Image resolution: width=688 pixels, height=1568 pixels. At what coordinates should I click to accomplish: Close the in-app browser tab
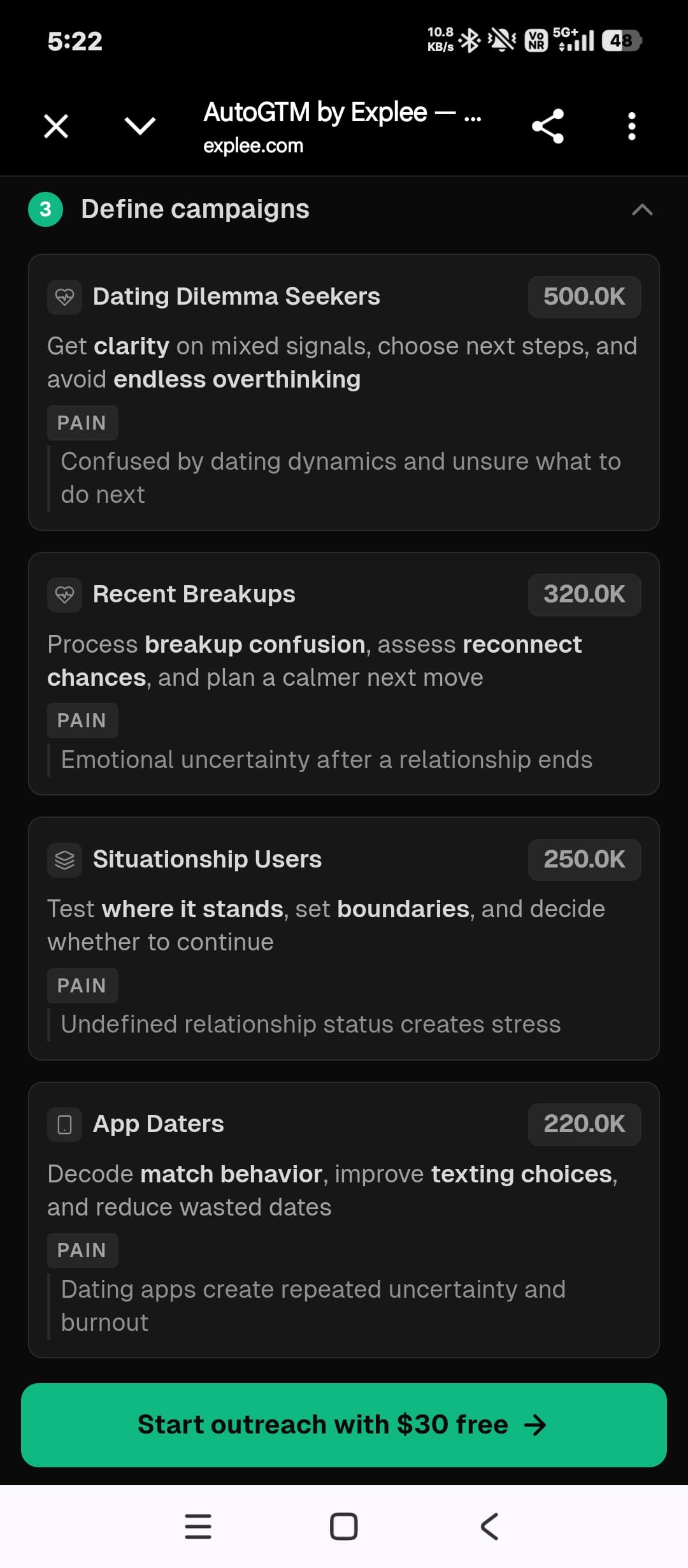[x=56, y=126]
